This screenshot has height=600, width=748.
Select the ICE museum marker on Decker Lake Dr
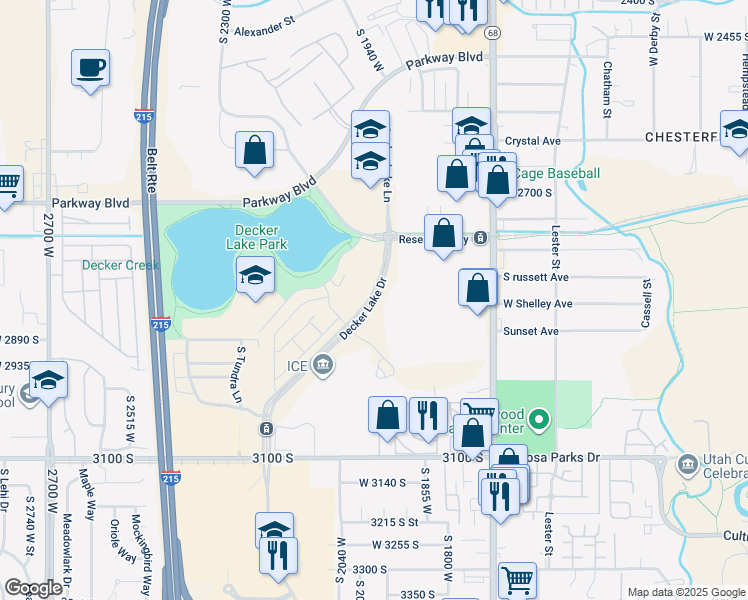(323, 366)
